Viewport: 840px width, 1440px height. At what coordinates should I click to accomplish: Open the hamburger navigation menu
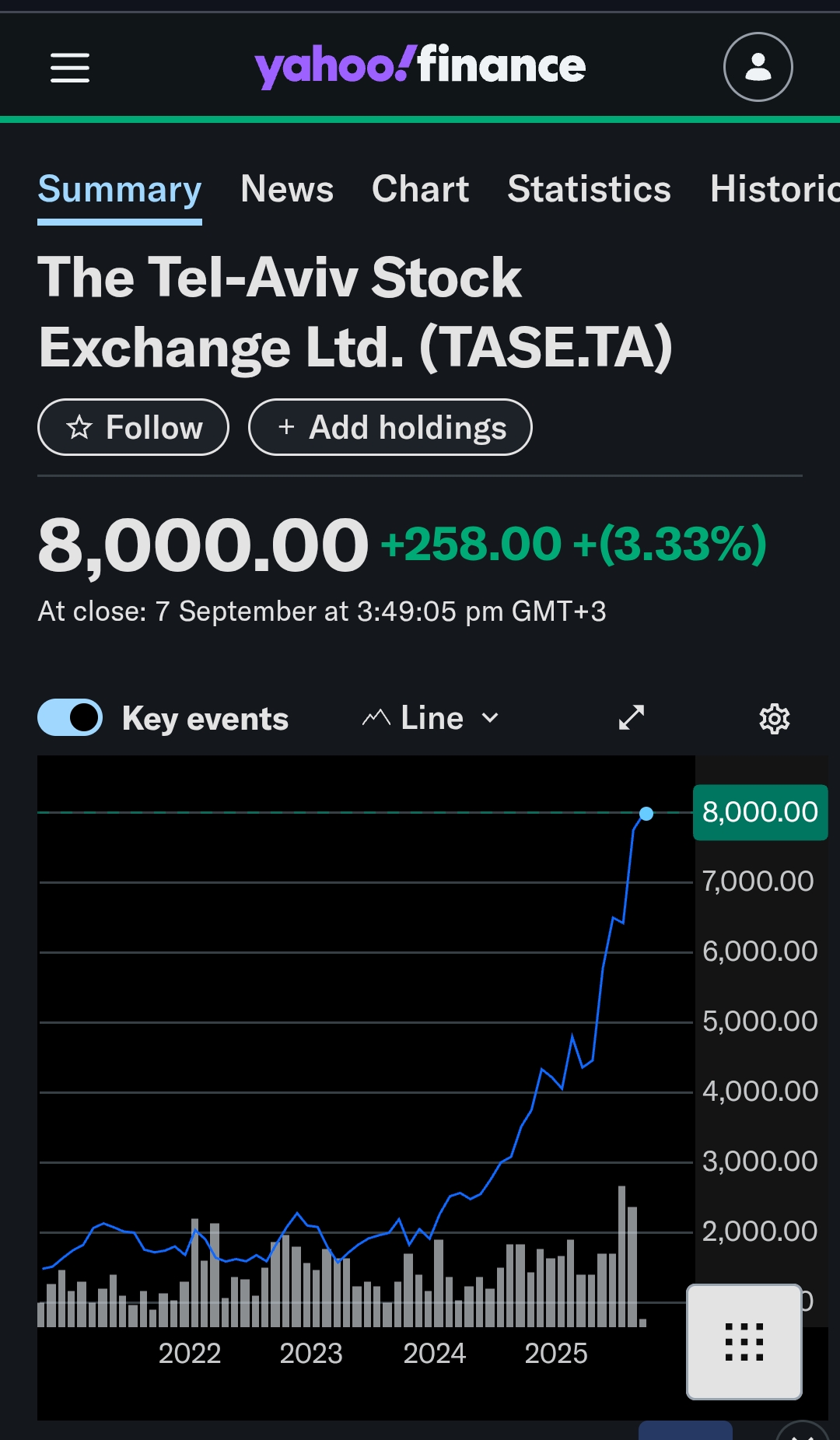pyautogui.click(x=70, y=68)
